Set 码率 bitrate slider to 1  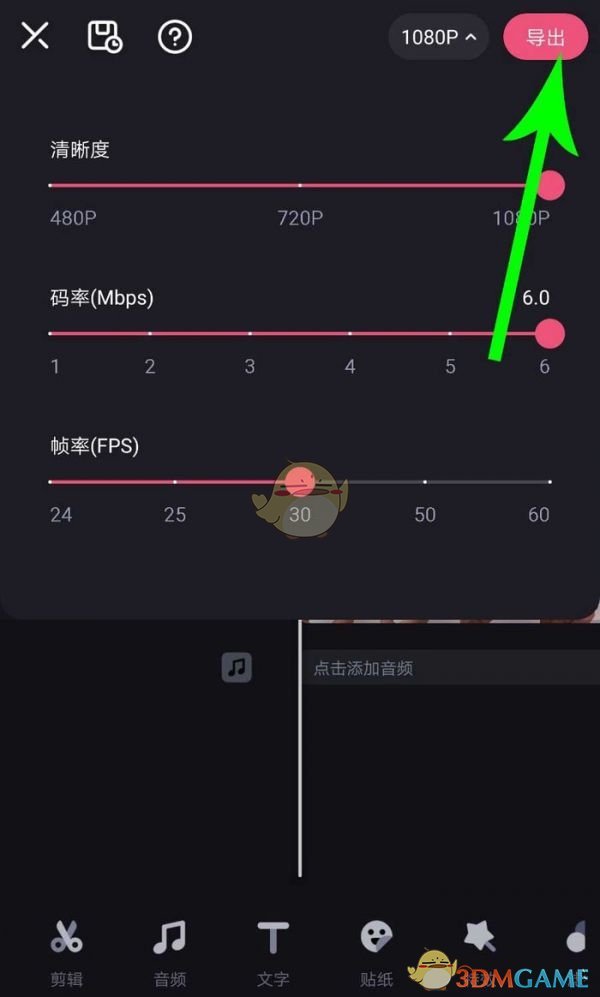click(x=51, y=333)
